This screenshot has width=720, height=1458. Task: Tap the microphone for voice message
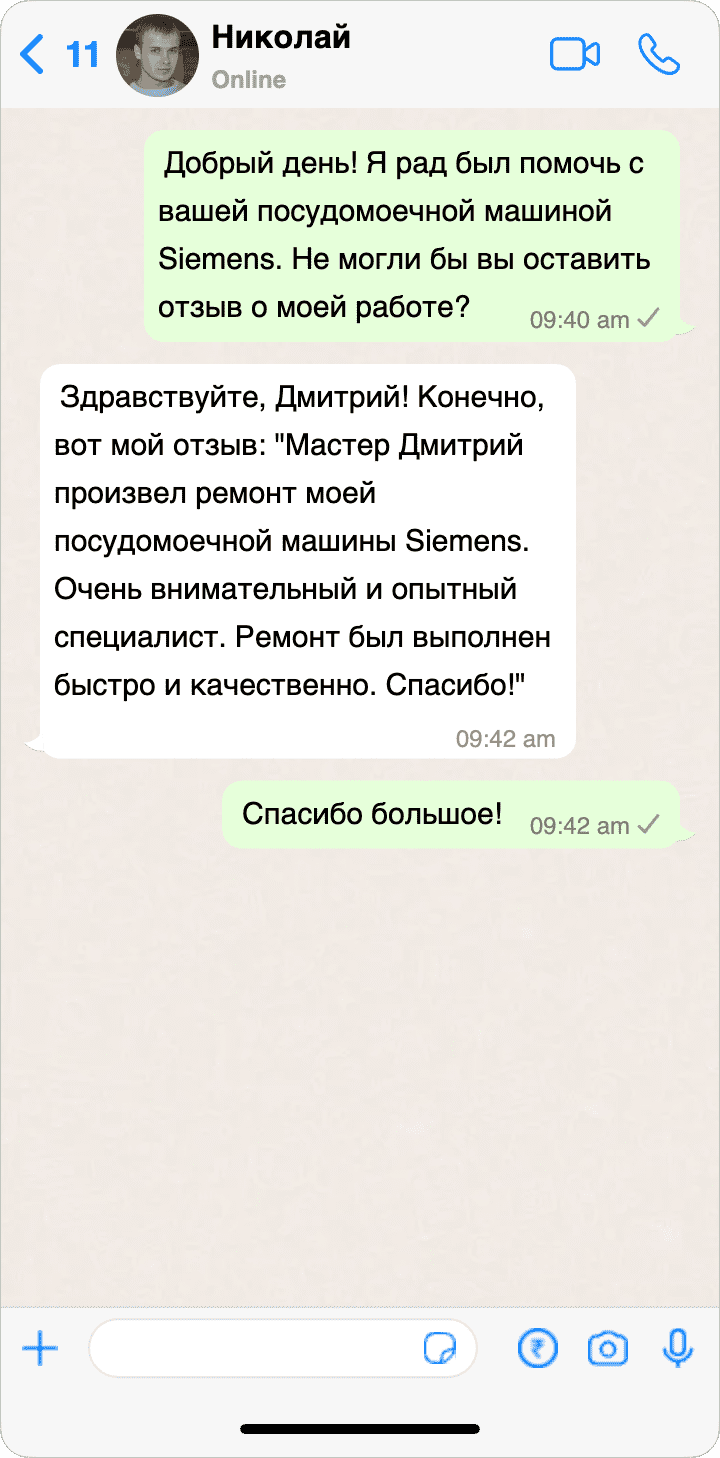click(678, 1349)
